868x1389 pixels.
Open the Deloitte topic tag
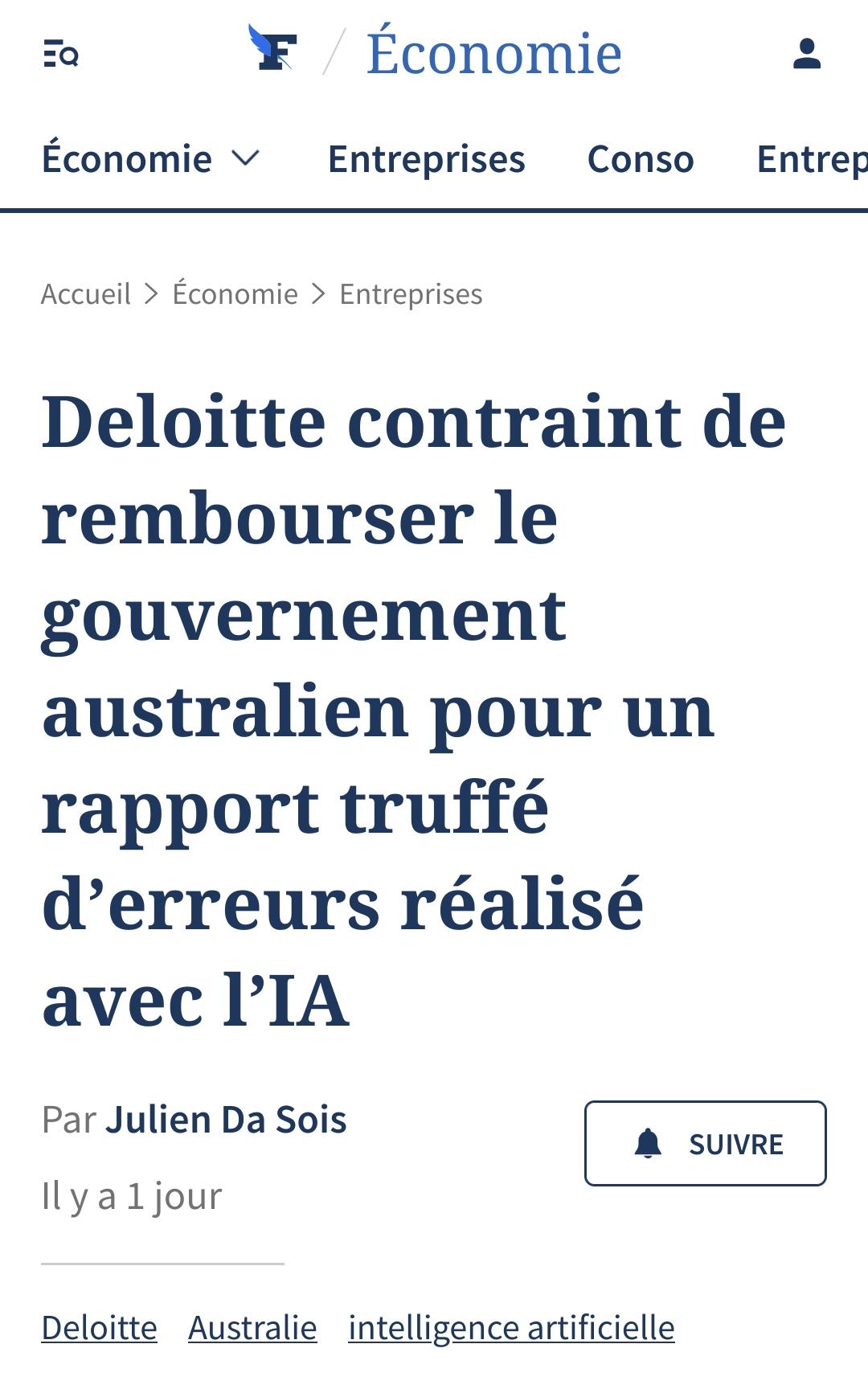[x=99, y=1328]
